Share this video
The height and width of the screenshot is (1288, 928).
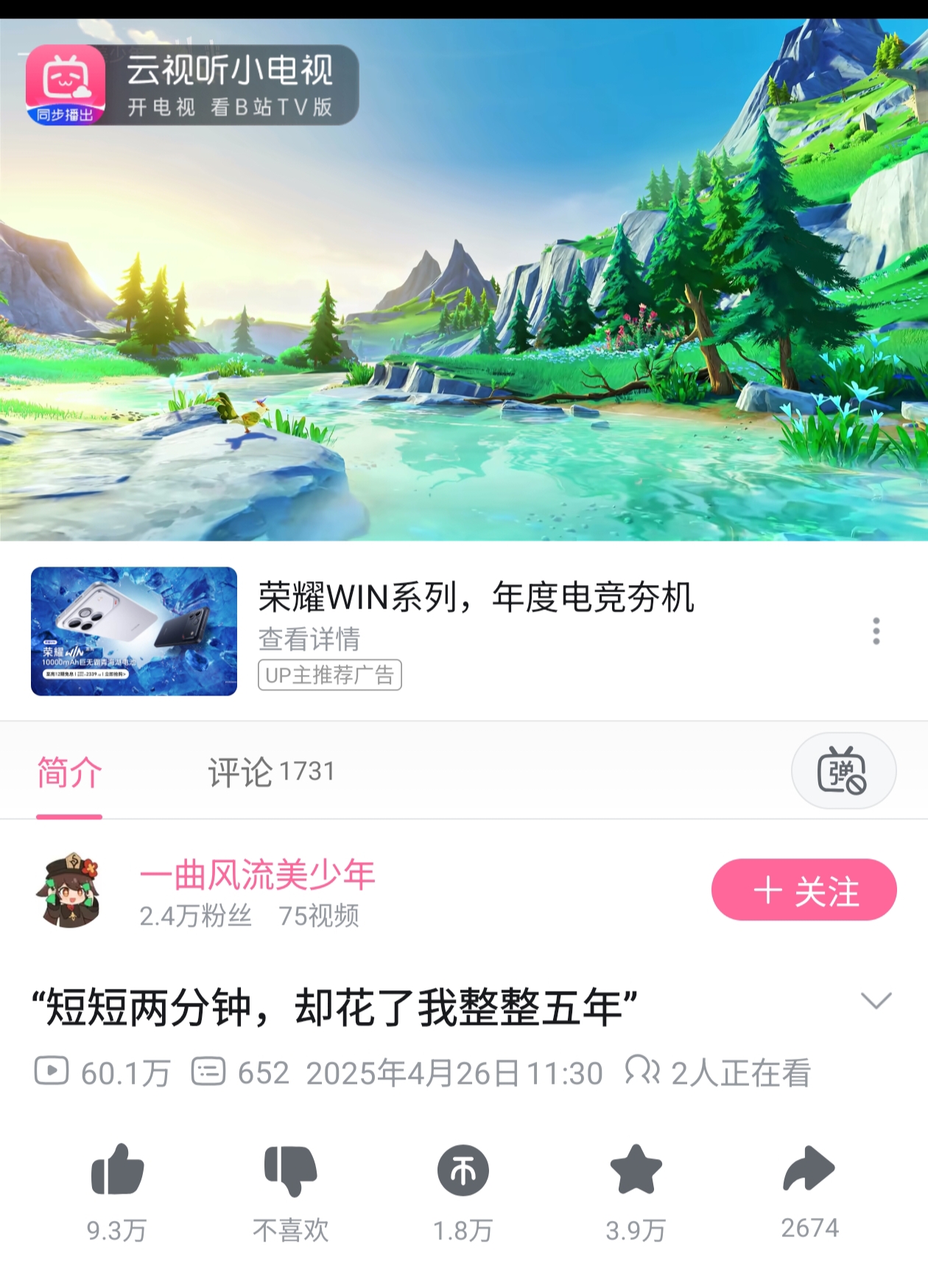tap(809, 1170)
